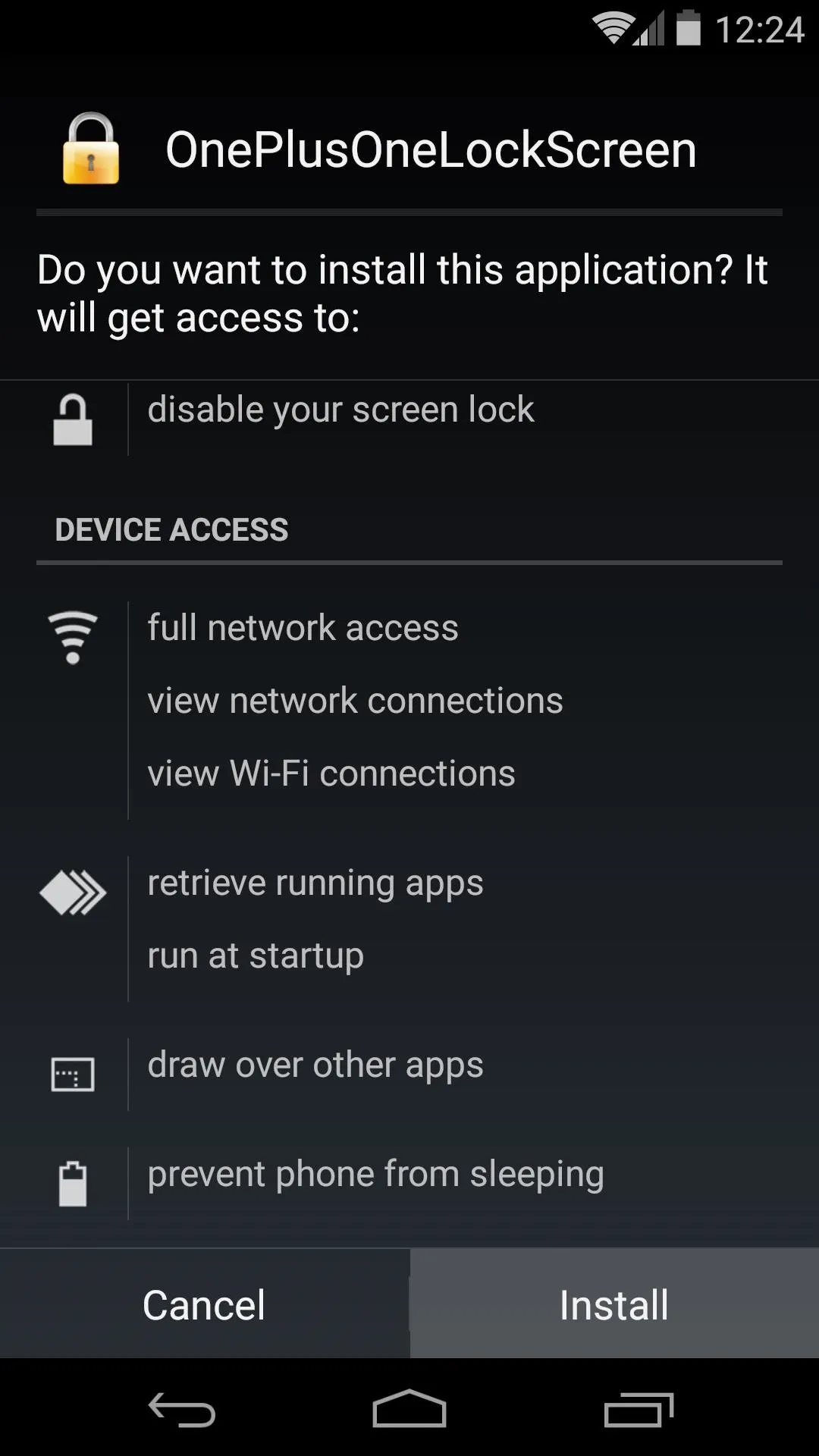Screen dimensions: 819x1456
Task: Open recent apps from the navigation bar
Action: tap(639, 1410)
